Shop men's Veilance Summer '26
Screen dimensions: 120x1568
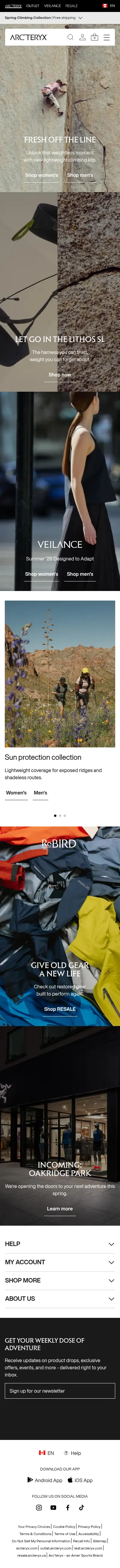[80, 574]
